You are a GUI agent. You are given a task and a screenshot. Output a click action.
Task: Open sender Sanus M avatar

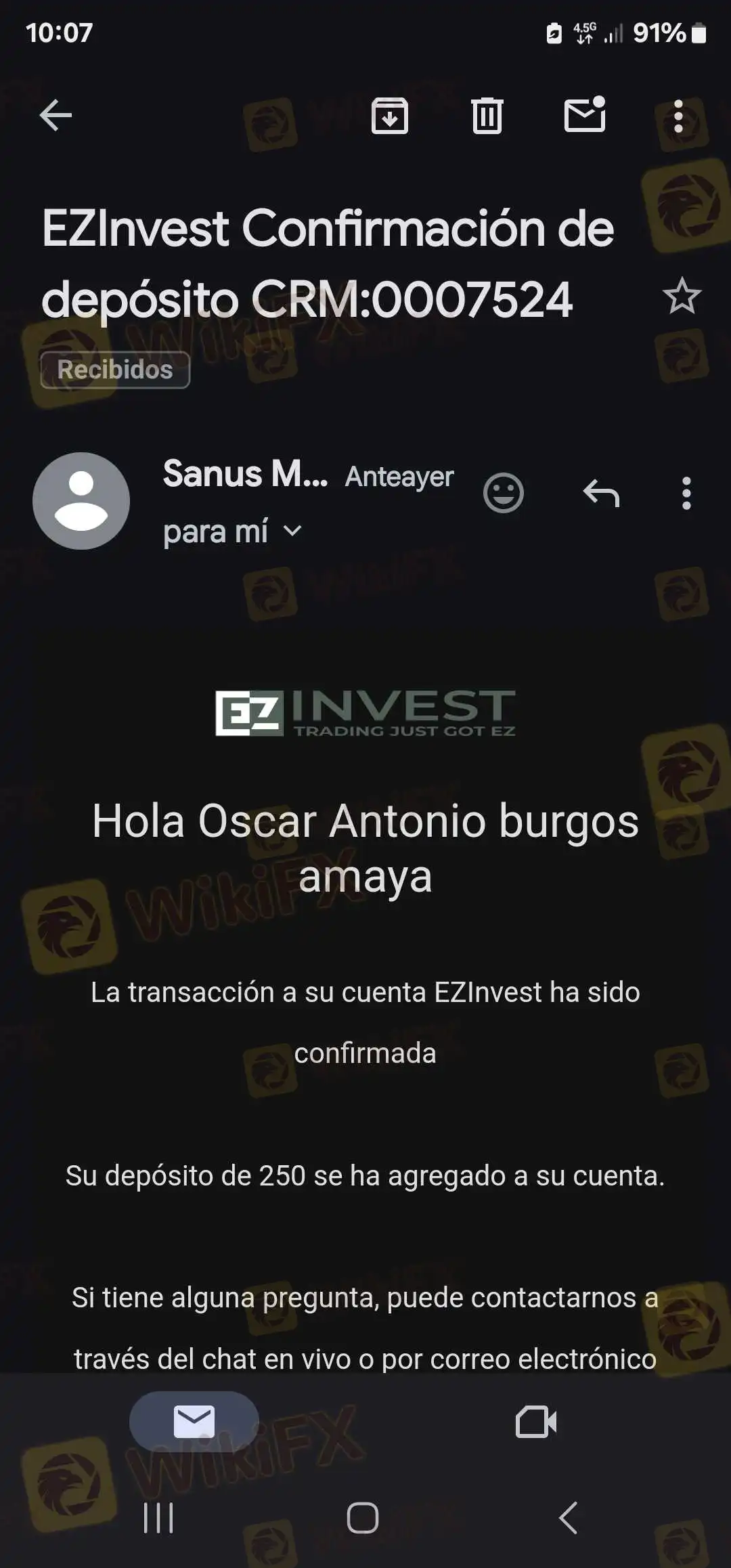tap(81, 501)
